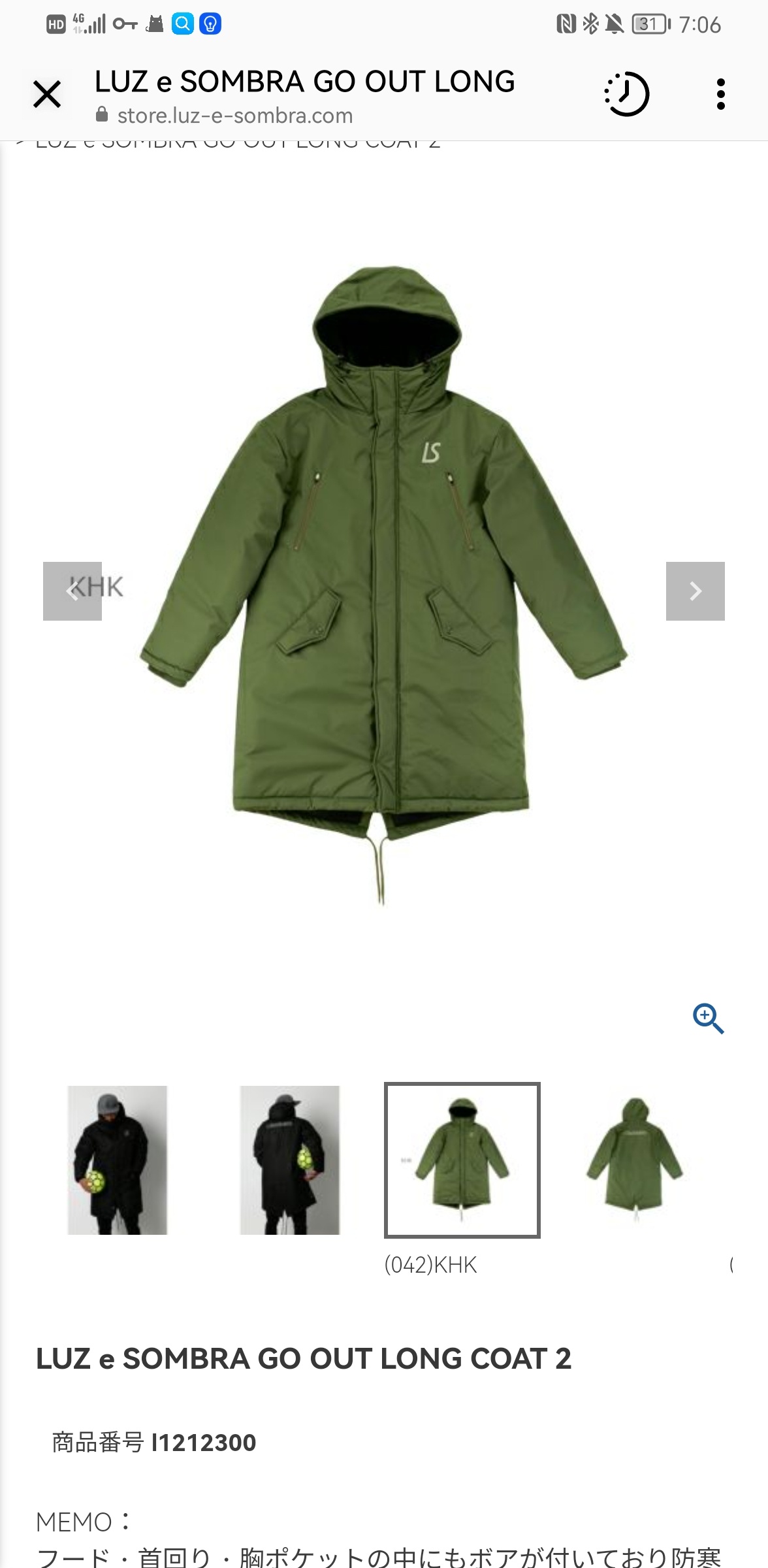Screen dimensions: 768x1568
Task: Select the black coat back-view thumbnail
Action: (x=290, y=1160)
